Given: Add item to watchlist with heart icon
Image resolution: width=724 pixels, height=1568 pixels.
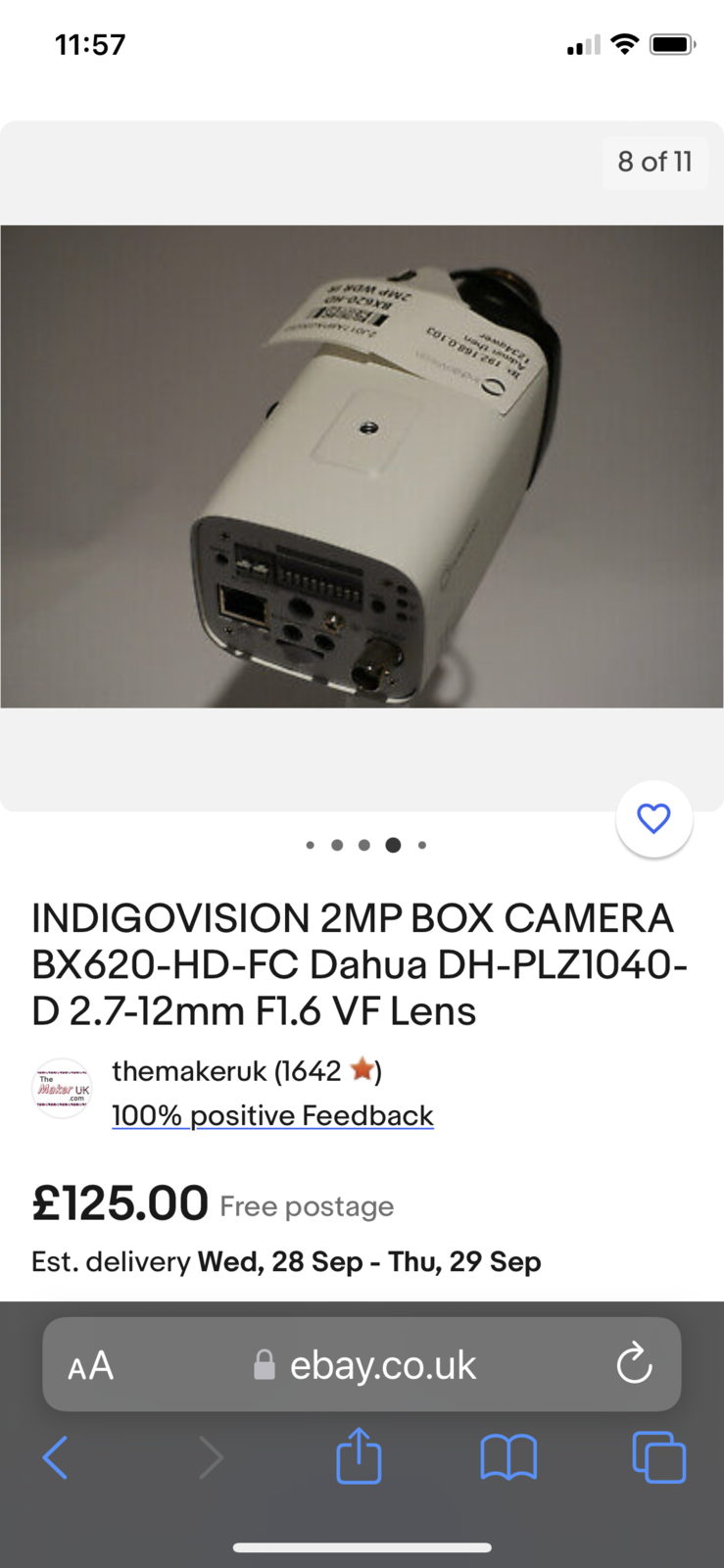Looking at the screenshot, I should coord(653,818).
